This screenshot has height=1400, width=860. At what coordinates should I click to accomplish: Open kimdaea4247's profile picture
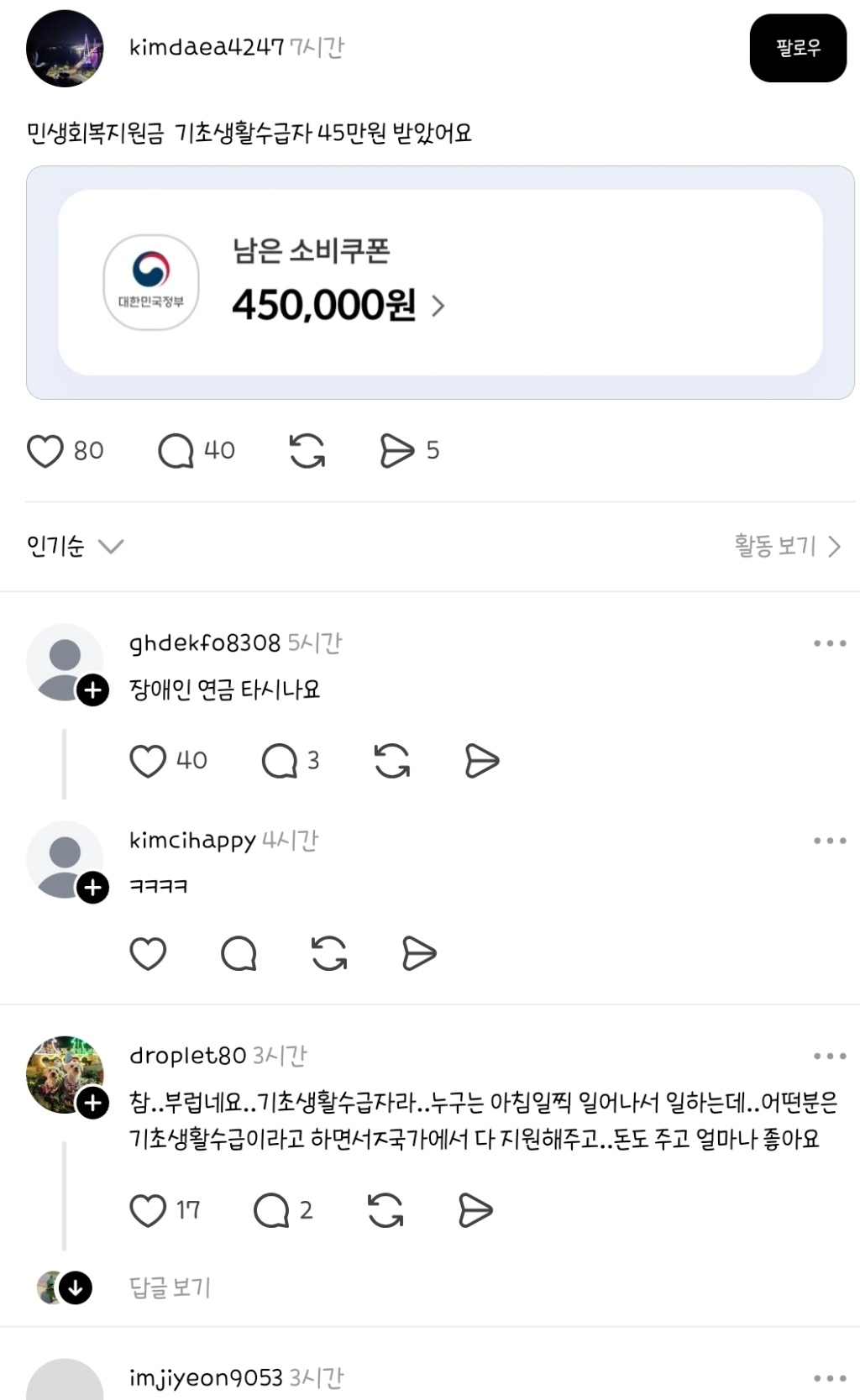65,49
